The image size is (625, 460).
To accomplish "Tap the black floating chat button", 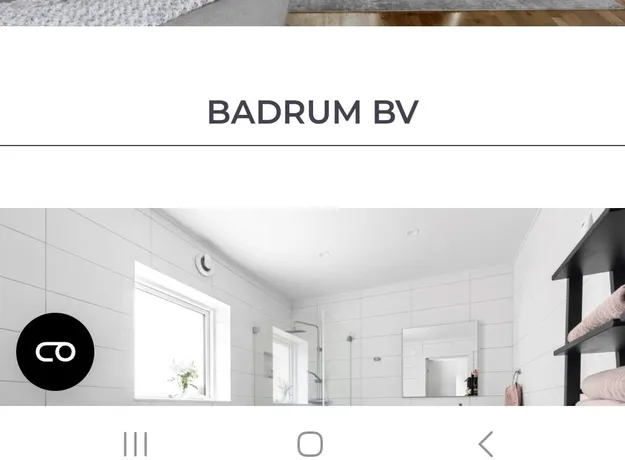I will 55,352.
